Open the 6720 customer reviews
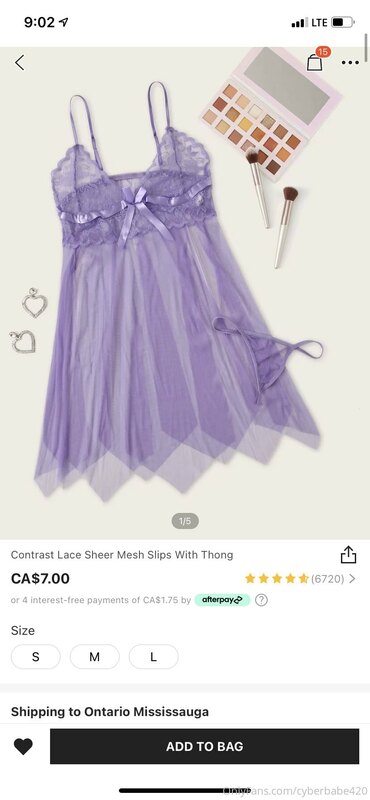This screenshot has width=370, height=800. point(300,579)
